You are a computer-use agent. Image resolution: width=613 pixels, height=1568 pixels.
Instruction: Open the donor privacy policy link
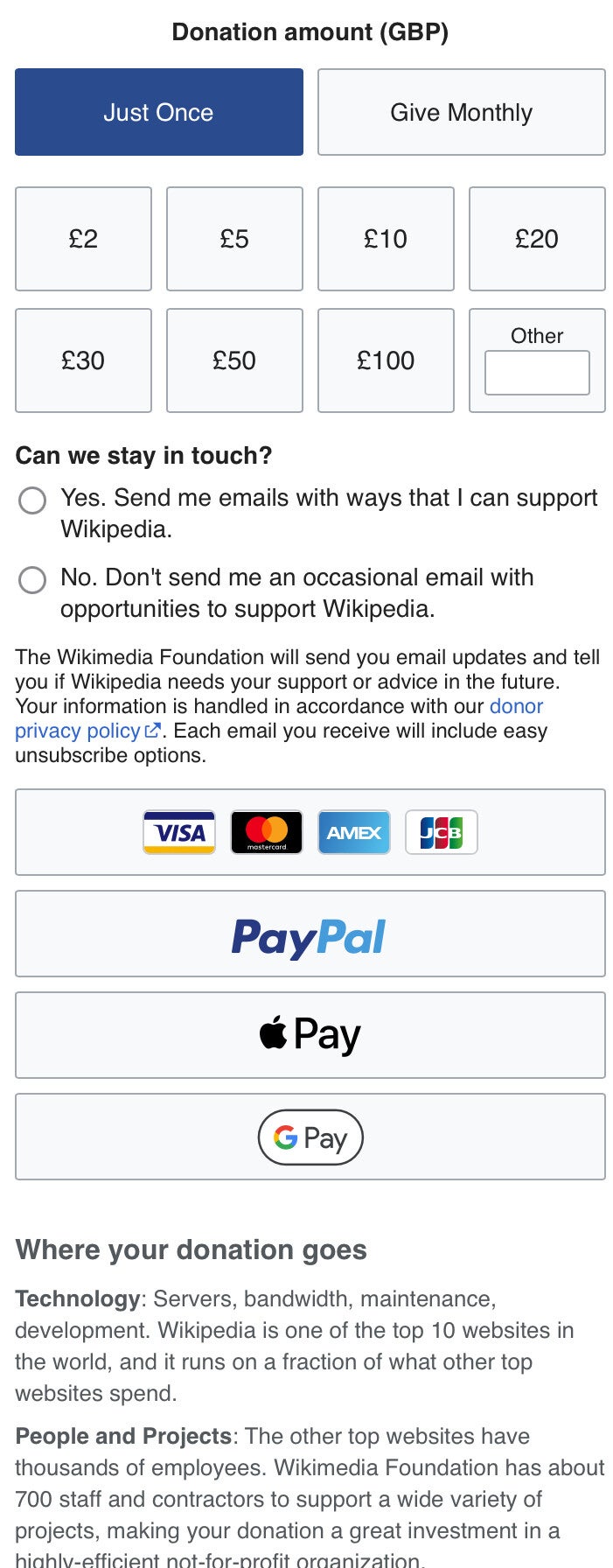point(77,731)
